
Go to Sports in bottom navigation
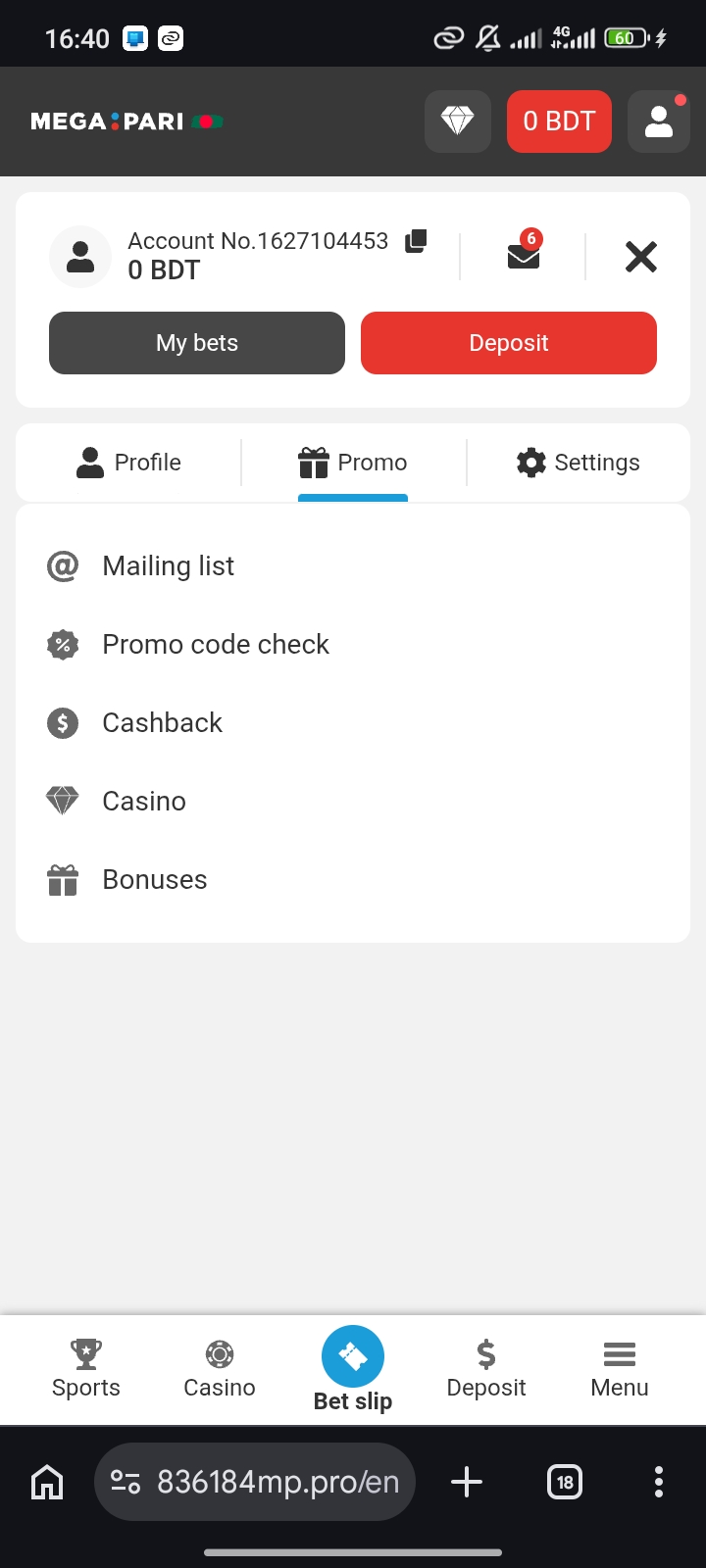pos(86,1369)
